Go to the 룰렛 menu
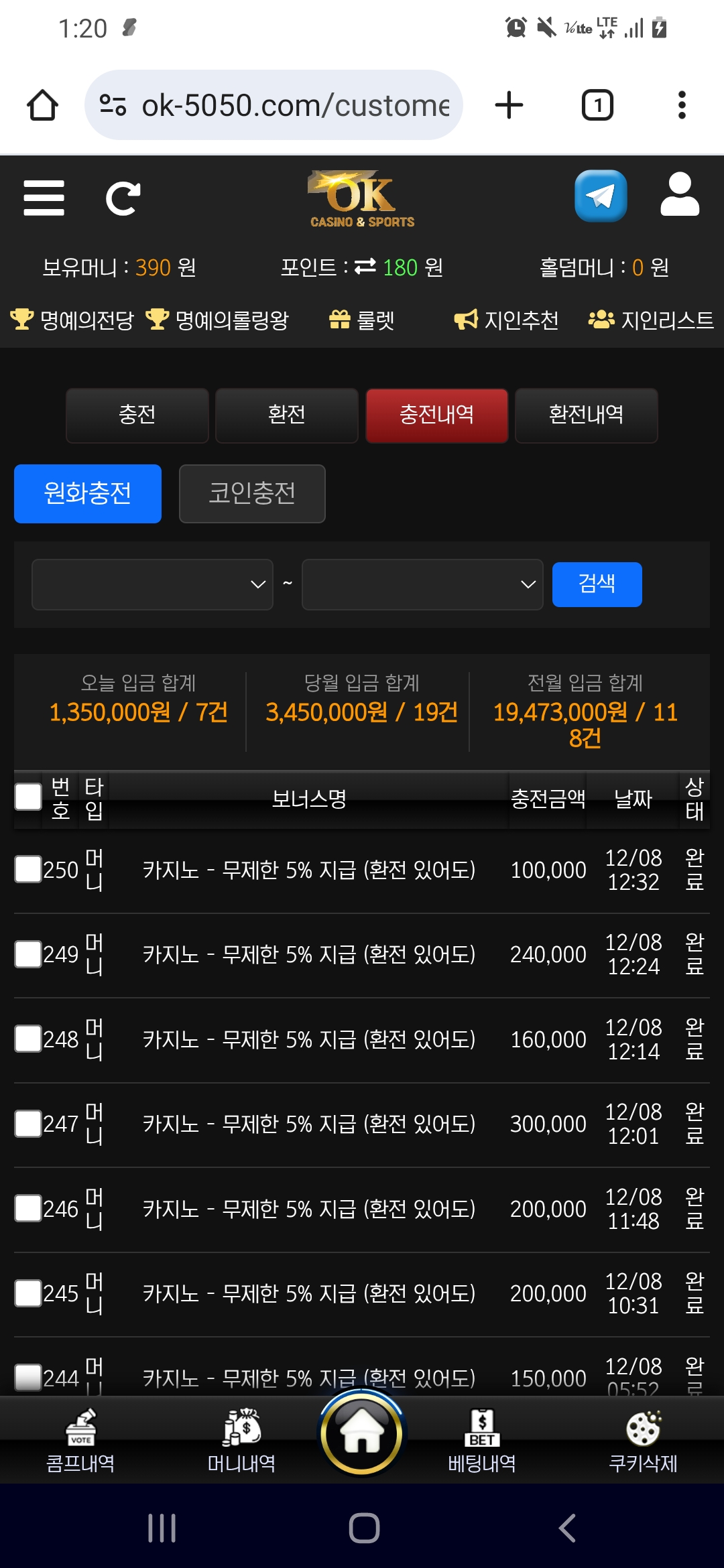This screenshot has height=1568, width=724. pos(362,320)
